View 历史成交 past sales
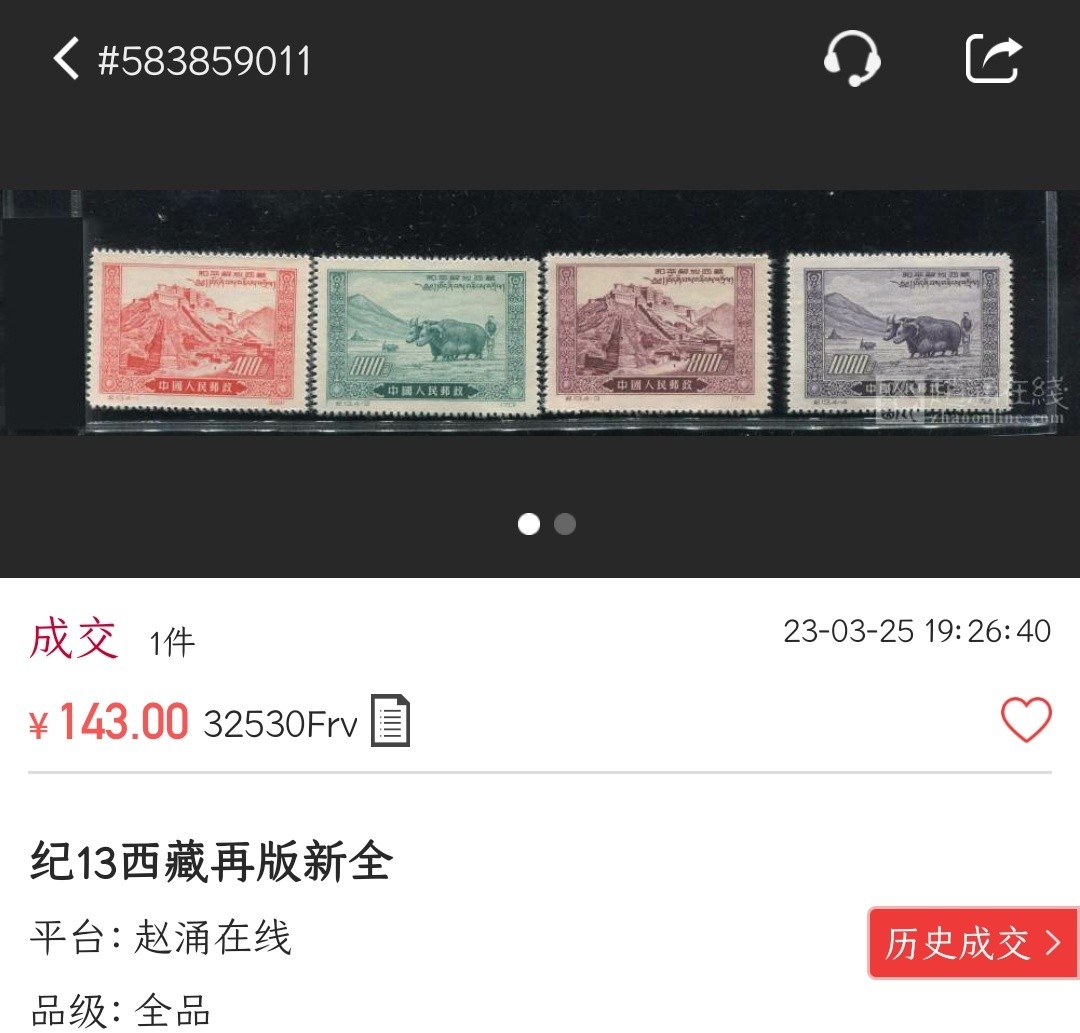1080x1033 pixels. pyautogui.click(x=973, y=943)
